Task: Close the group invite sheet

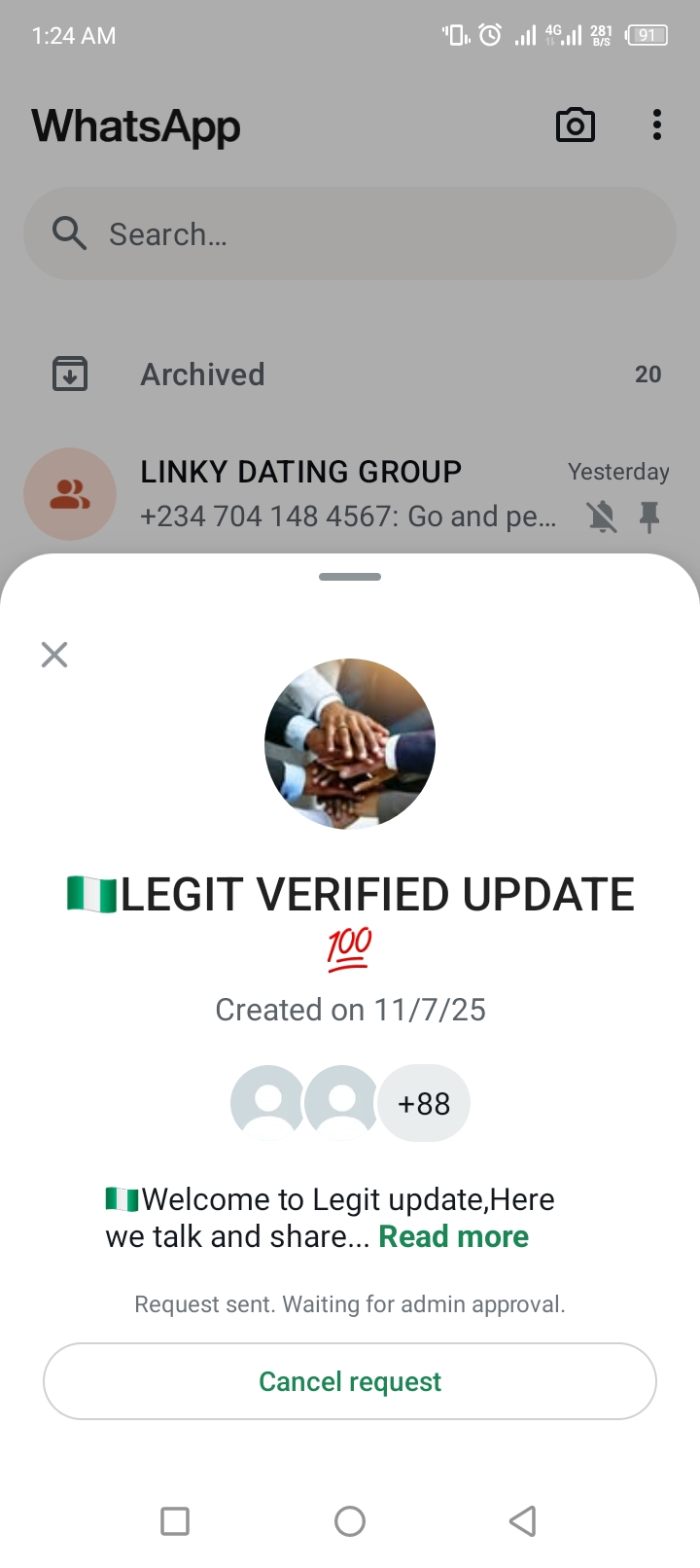Action: click(54, 655)
